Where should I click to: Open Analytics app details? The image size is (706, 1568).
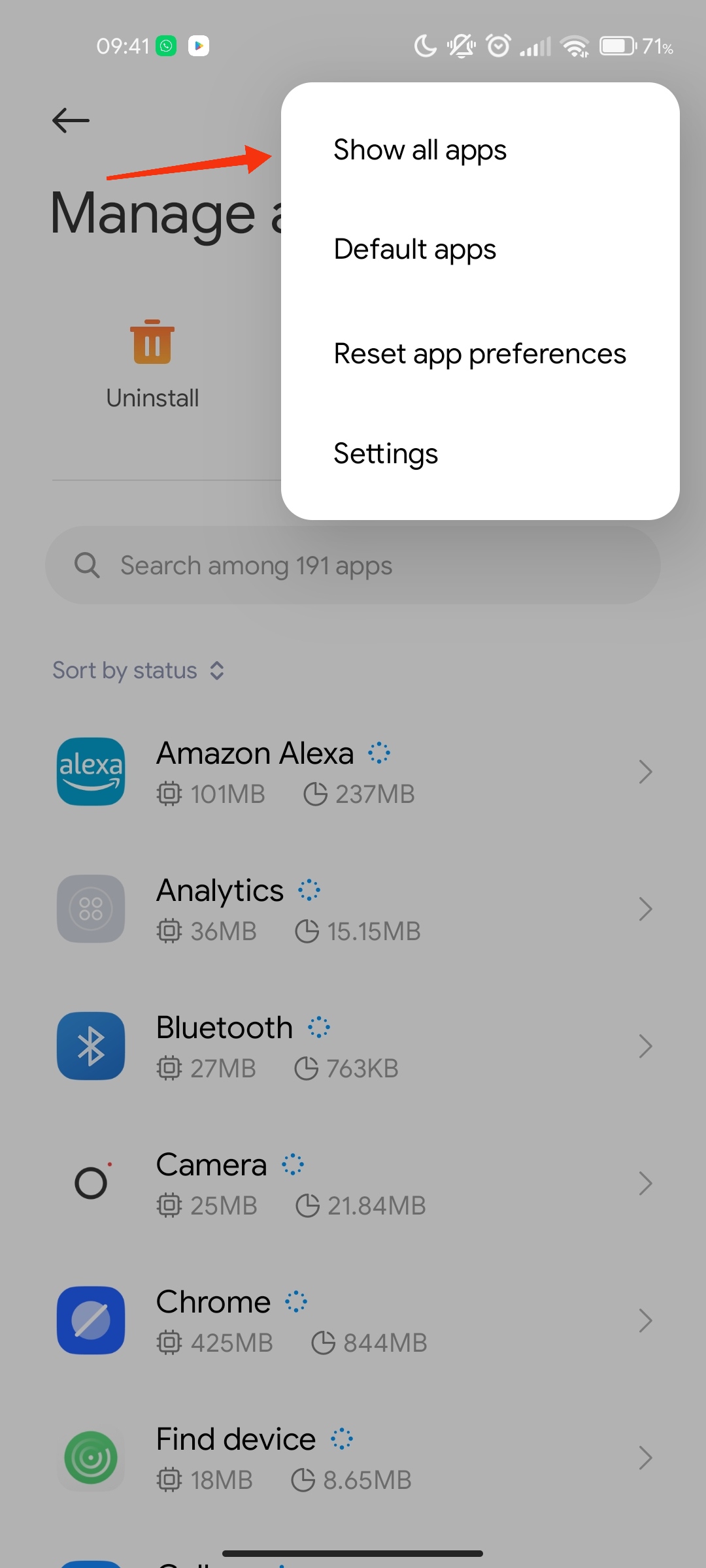pyautogui.click(x=353, y=909)
